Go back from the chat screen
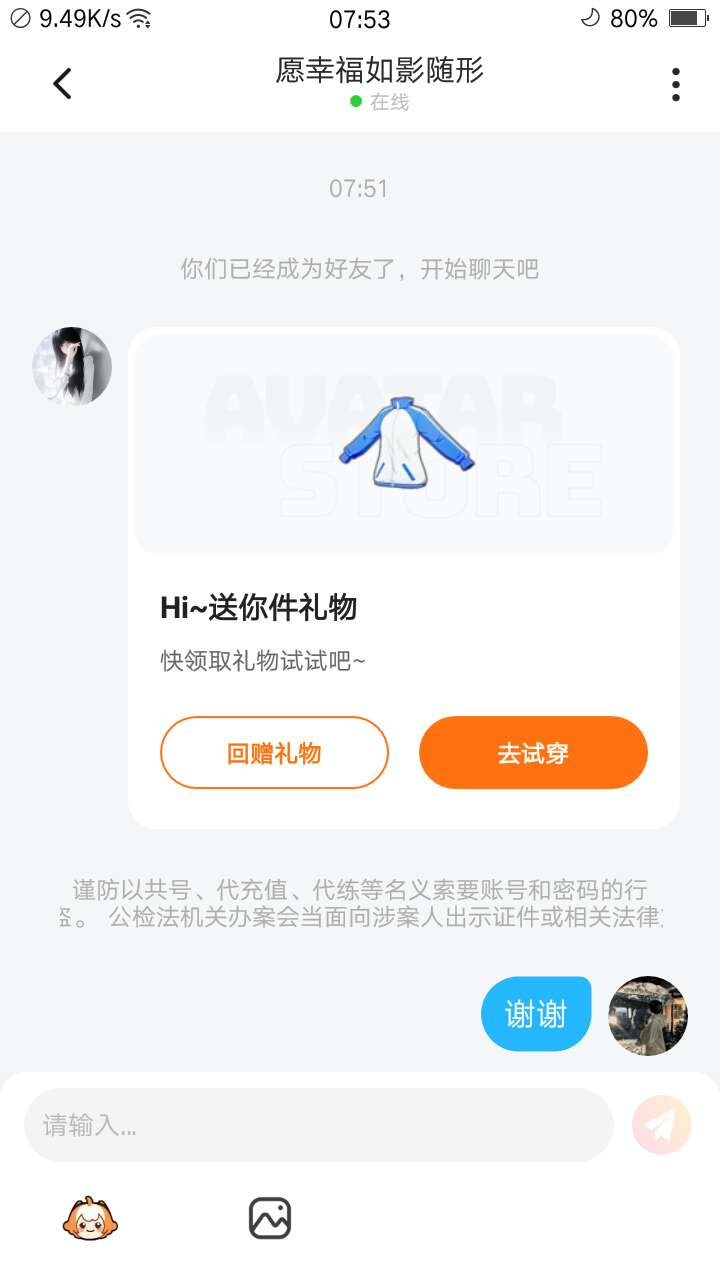720x1280 pixels. click(x=62, y=84)
